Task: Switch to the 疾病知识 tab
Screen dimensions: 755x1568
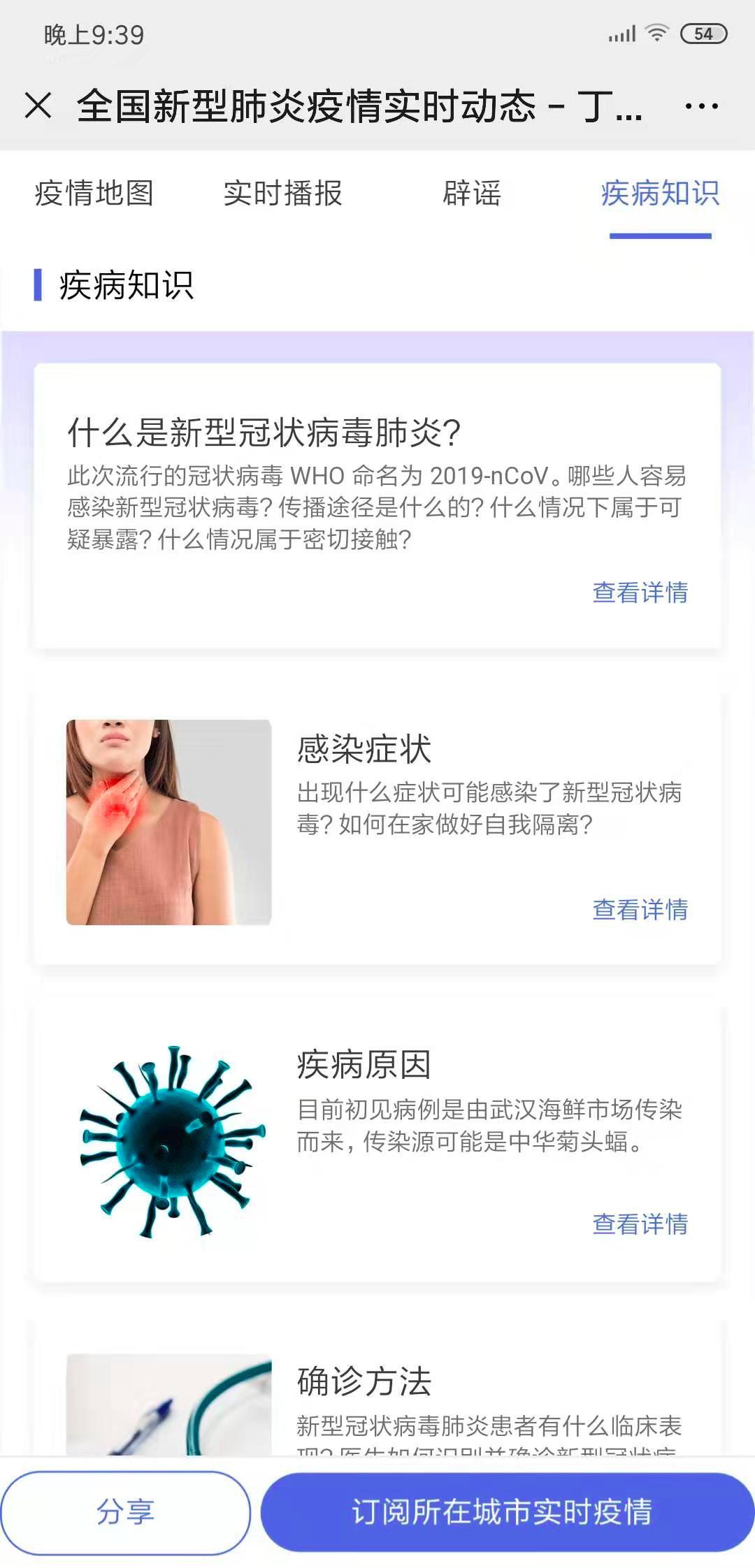Action: 661,196
